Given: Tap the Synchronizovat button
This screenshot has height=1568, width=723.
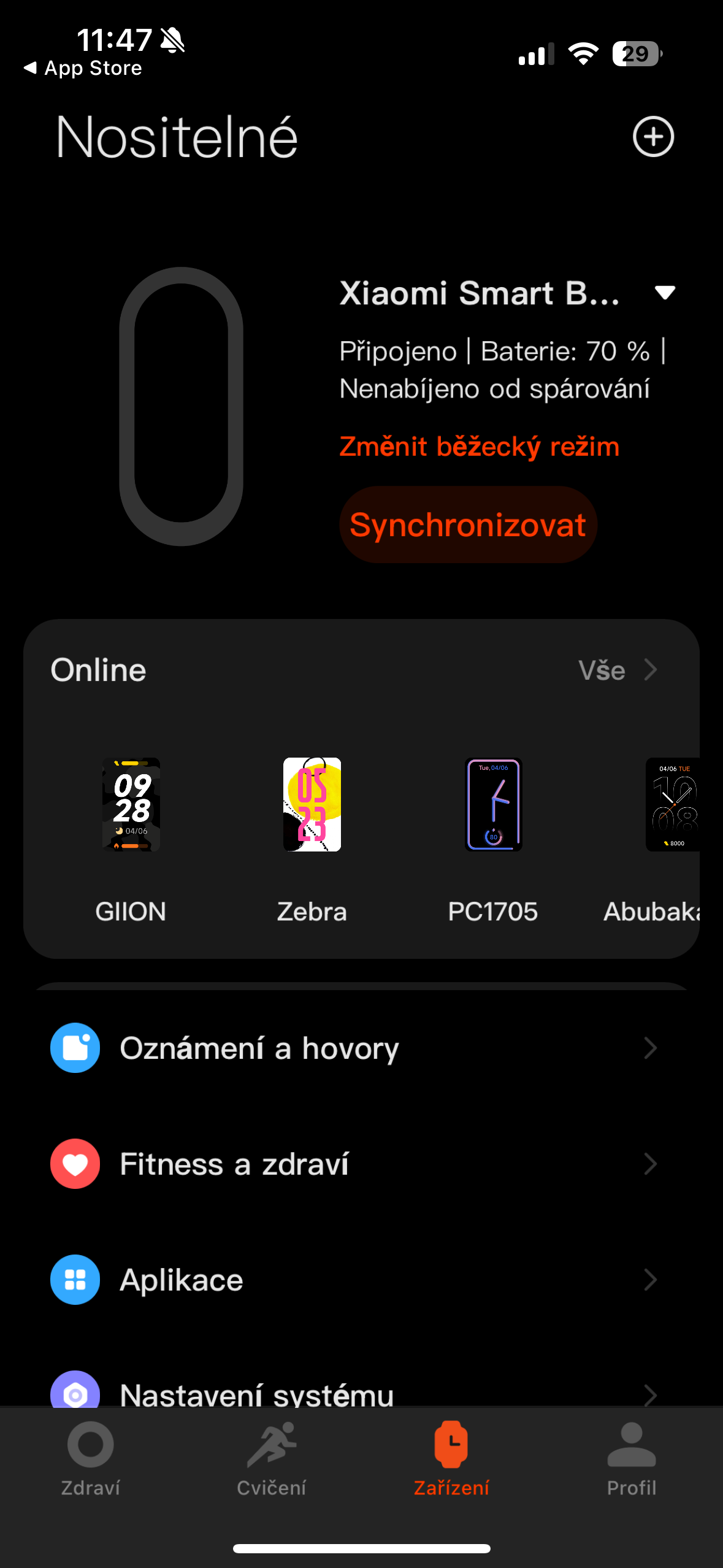Looking at the screenshot, I should [467, 524].
